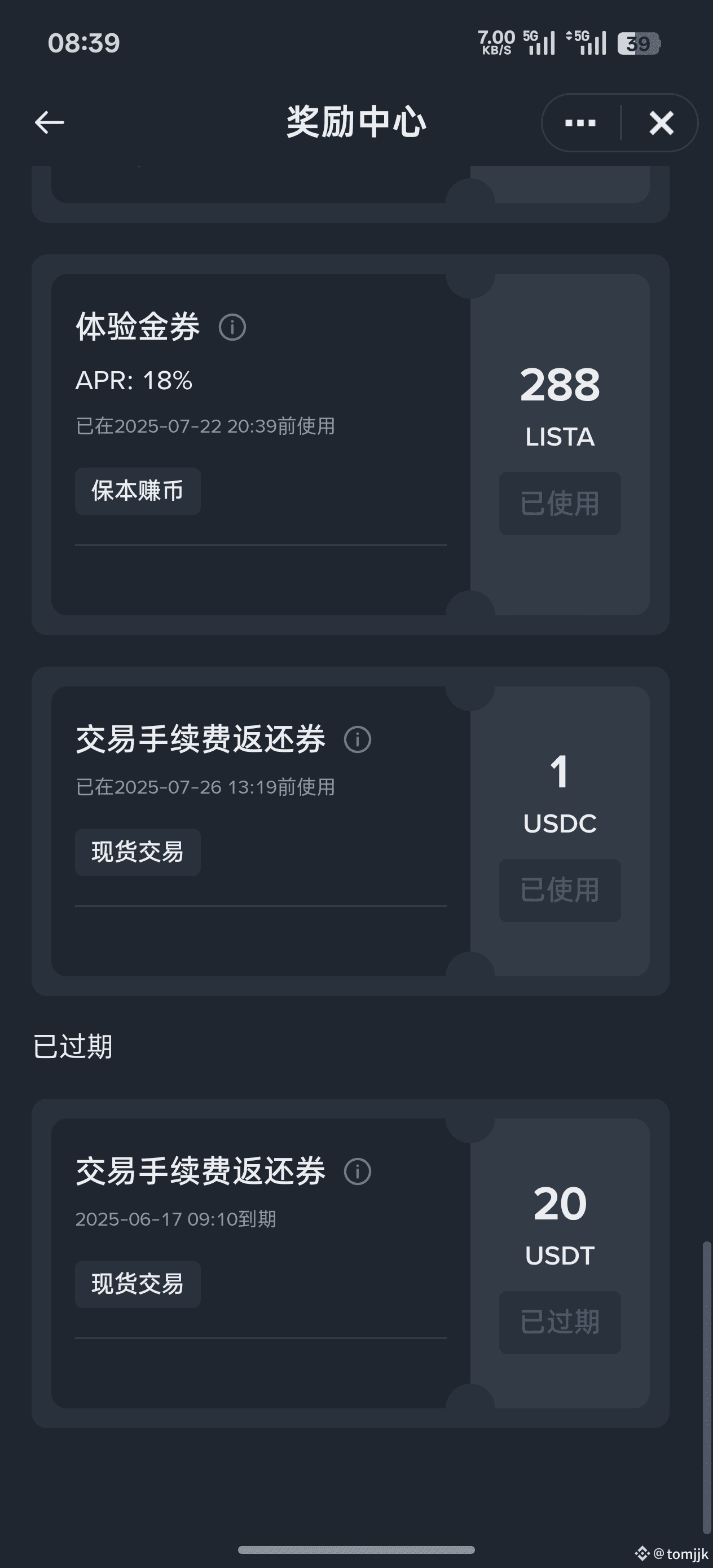Open info icon beside 体验金券
This screenshot has width=713, height=1568.
tap(232, 327)
